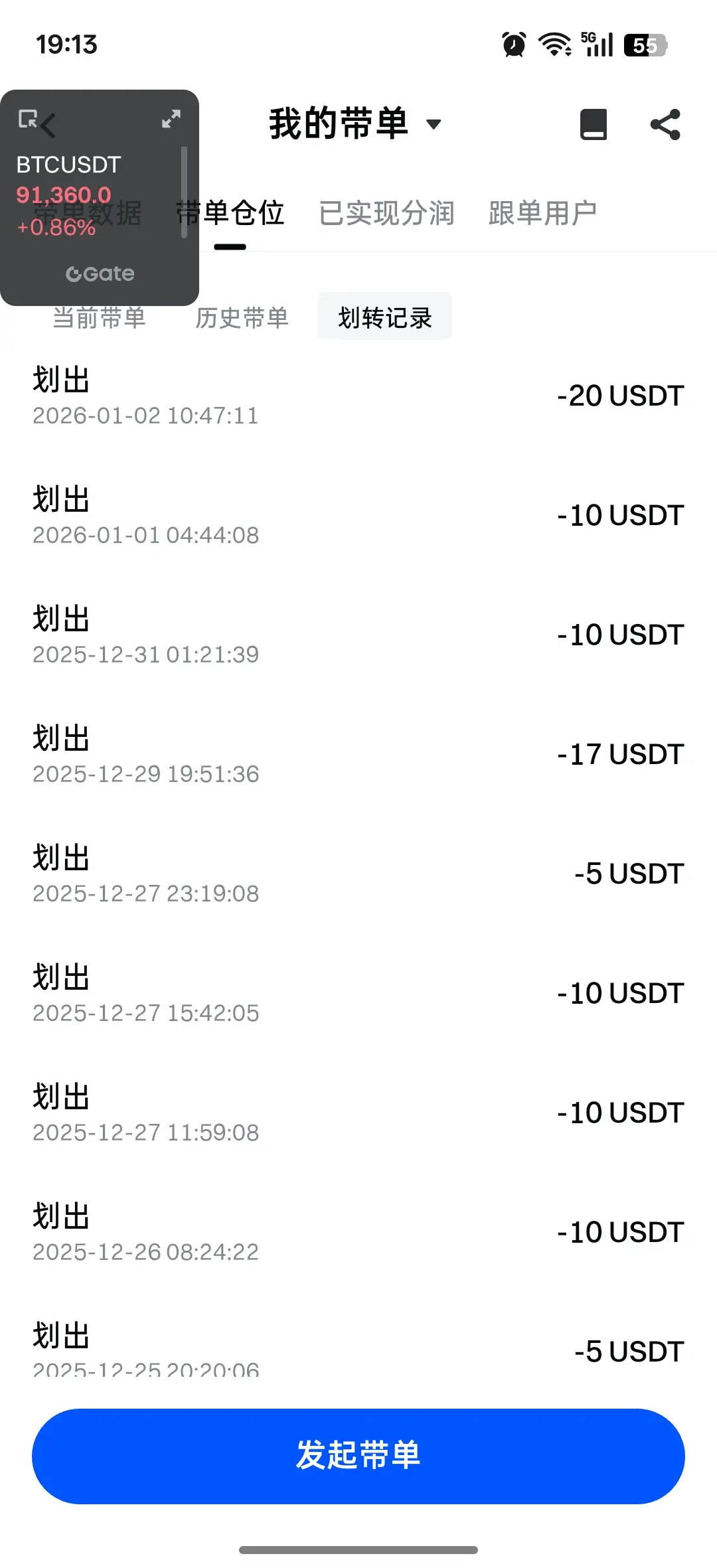Screen dimensions: 717x1568
Task: Switch to the 已实现分润 tab
Action: click(386, 214)
